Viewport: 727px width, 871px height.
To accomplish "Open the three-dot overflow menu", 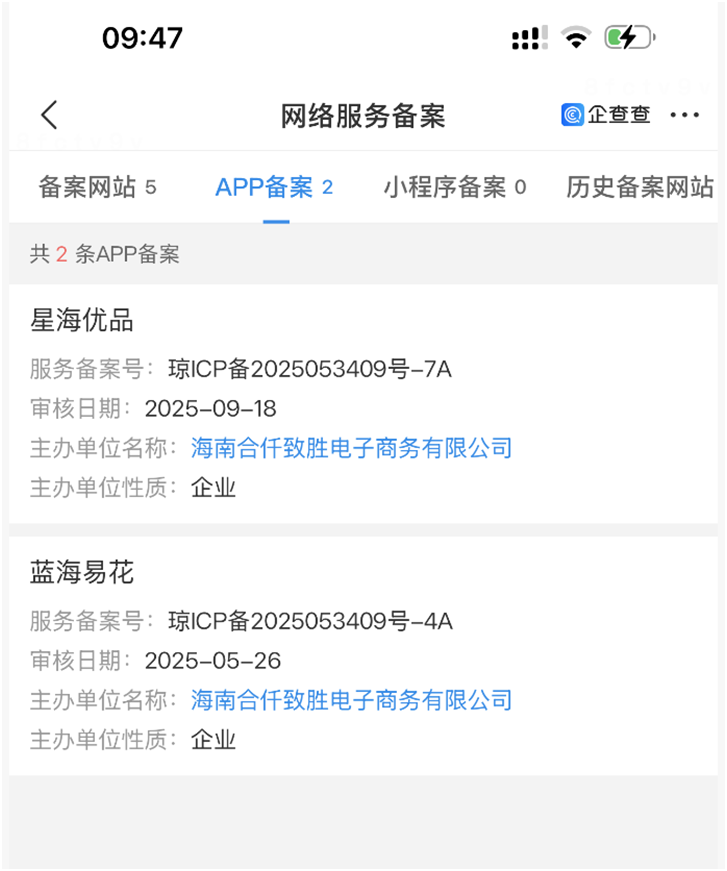I will coord(685,115).
